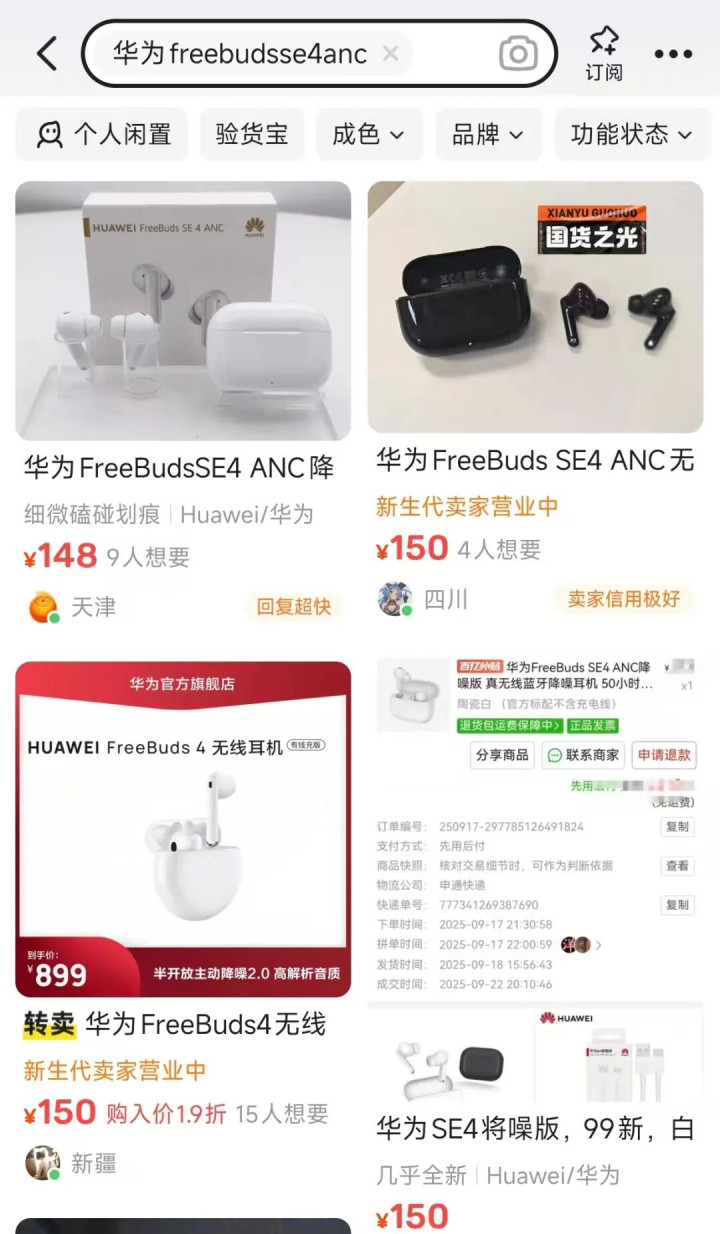Tap the search field with 华为freebudsse4anc
This screenshot has height=1234, width=720.
(240, 54)
